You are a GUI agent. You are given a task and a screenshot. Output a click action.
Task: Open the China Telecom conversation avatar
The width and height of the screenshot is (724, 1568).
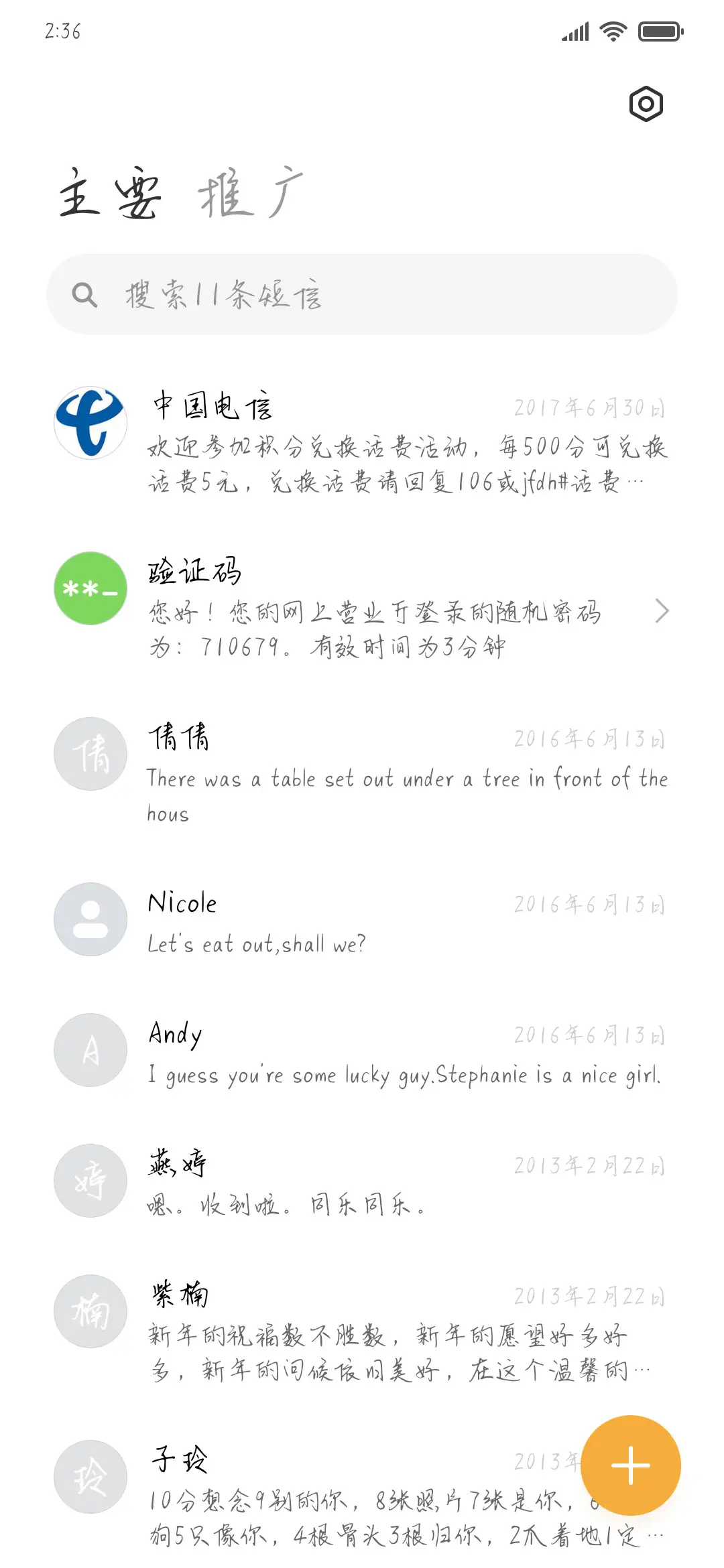coord(89,421)
